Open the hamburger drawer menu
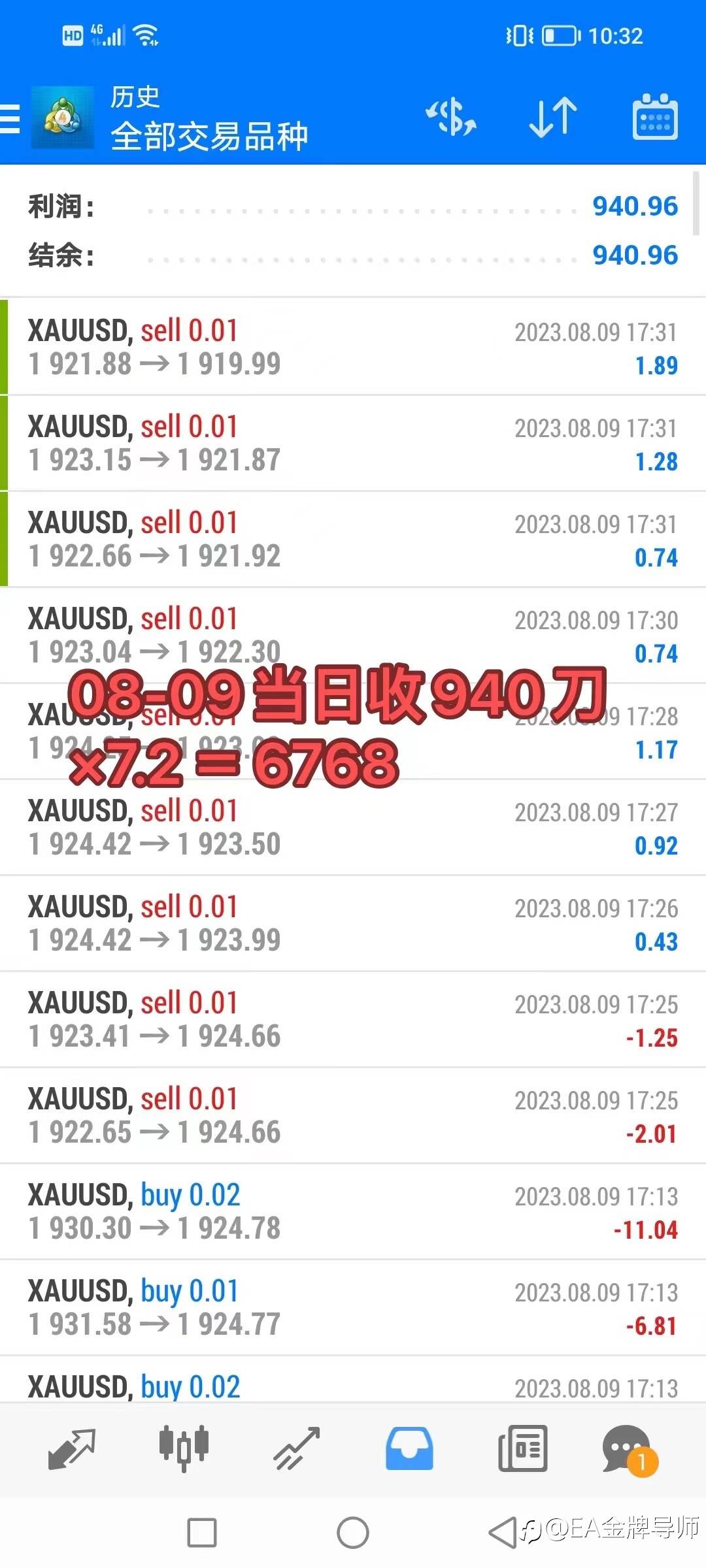 pos(9,118)
